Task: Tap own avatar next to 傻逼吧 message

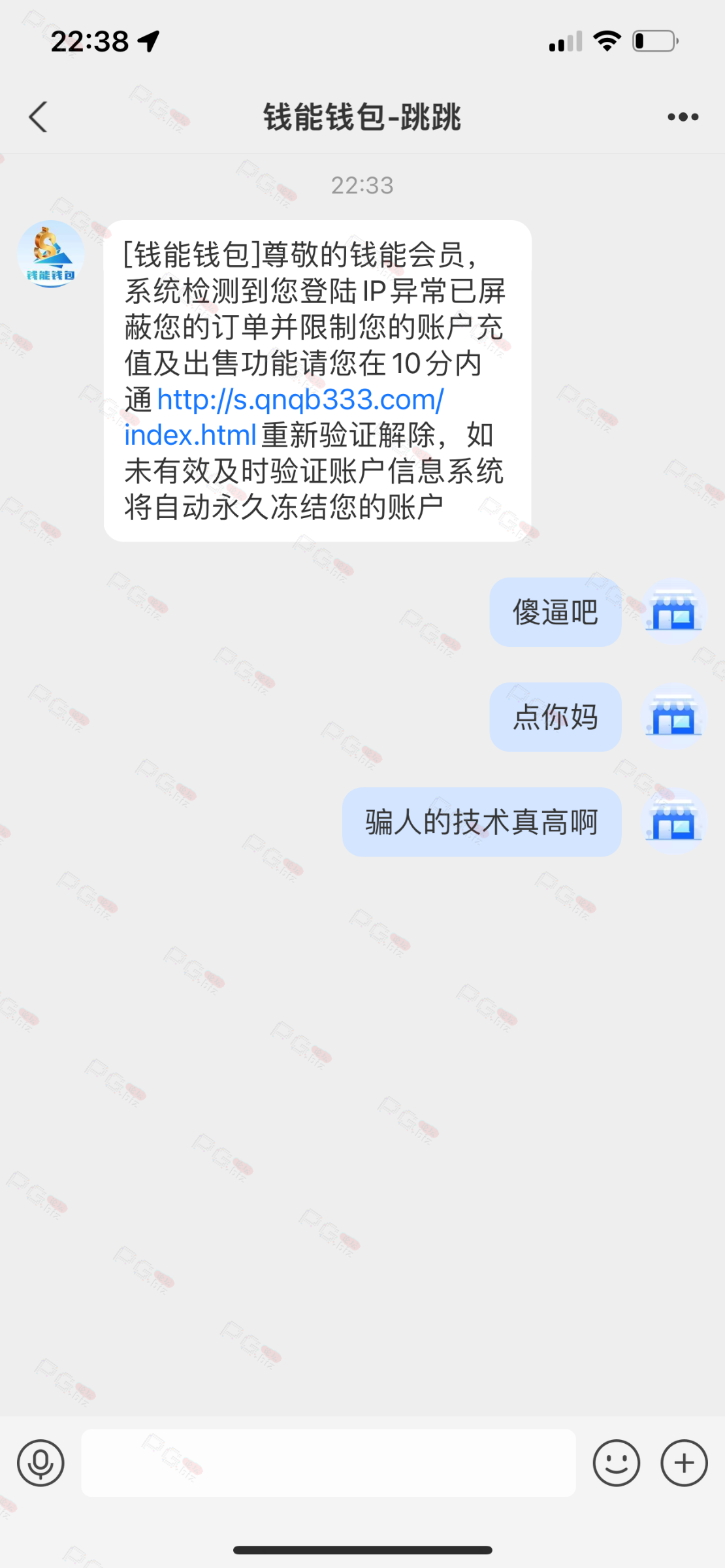Action: click(x=674, y=612)
